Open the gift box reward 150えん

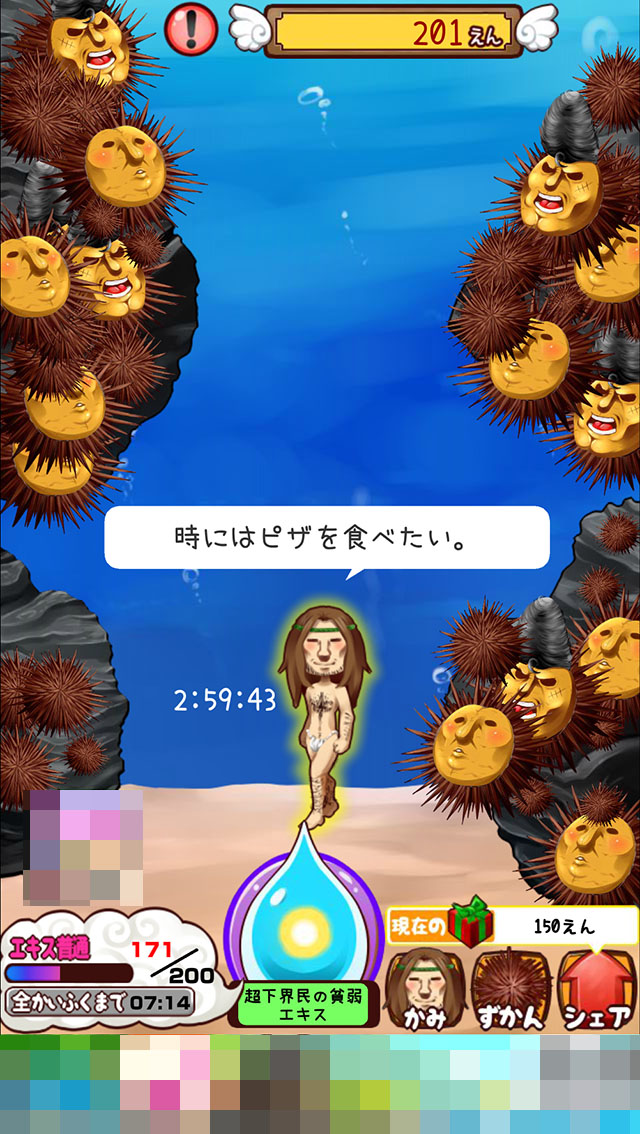(472, 924)
